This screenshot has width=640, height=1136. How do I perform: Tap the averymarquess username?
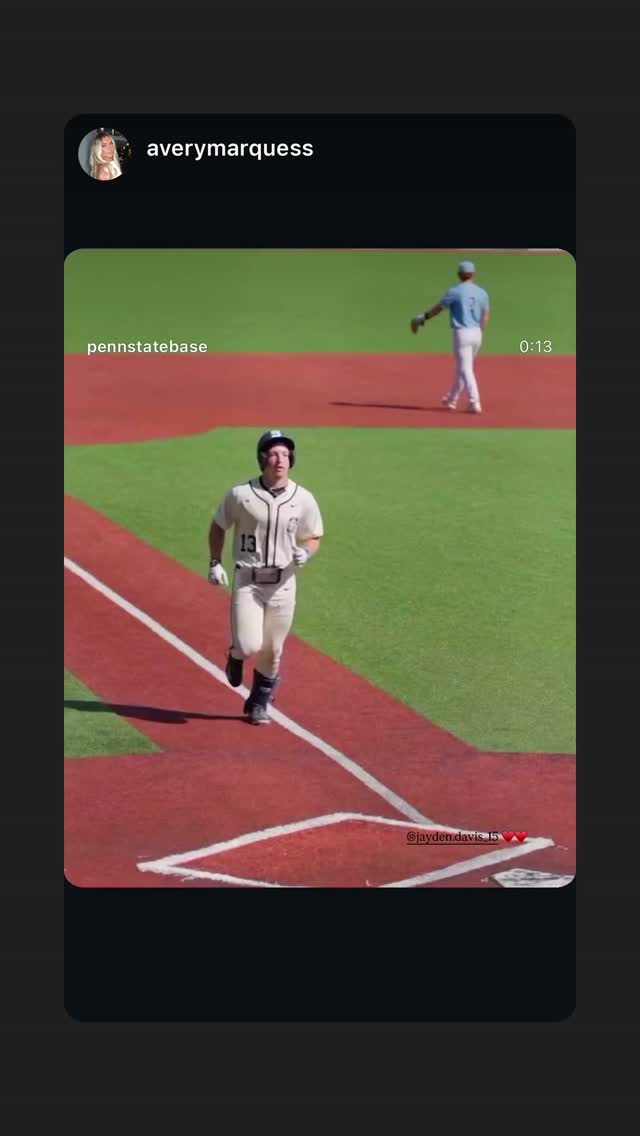(x=230, y=149)
